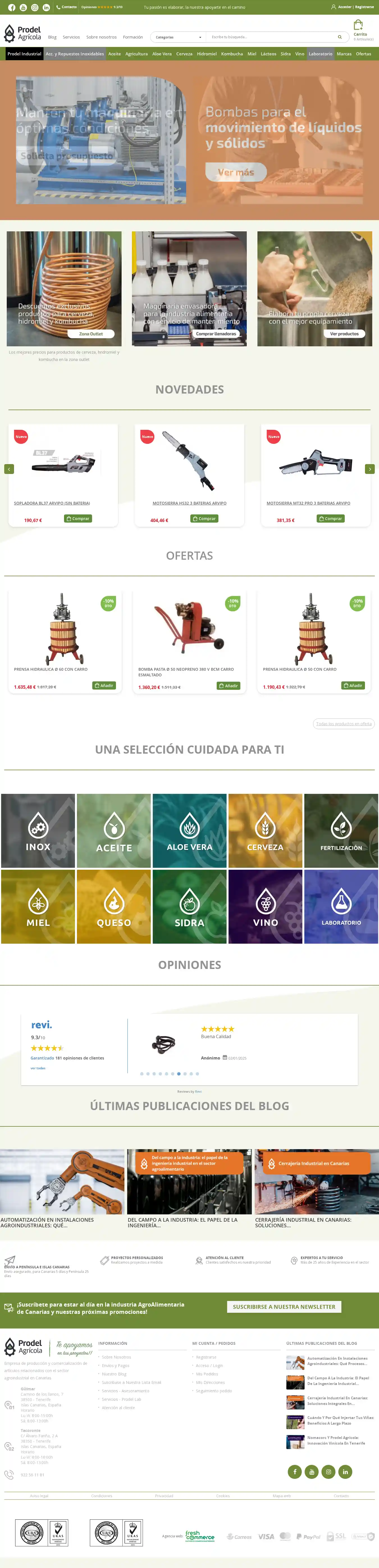
Task: Open Todos los productos en oferta
Action: [x=343, y=724]
